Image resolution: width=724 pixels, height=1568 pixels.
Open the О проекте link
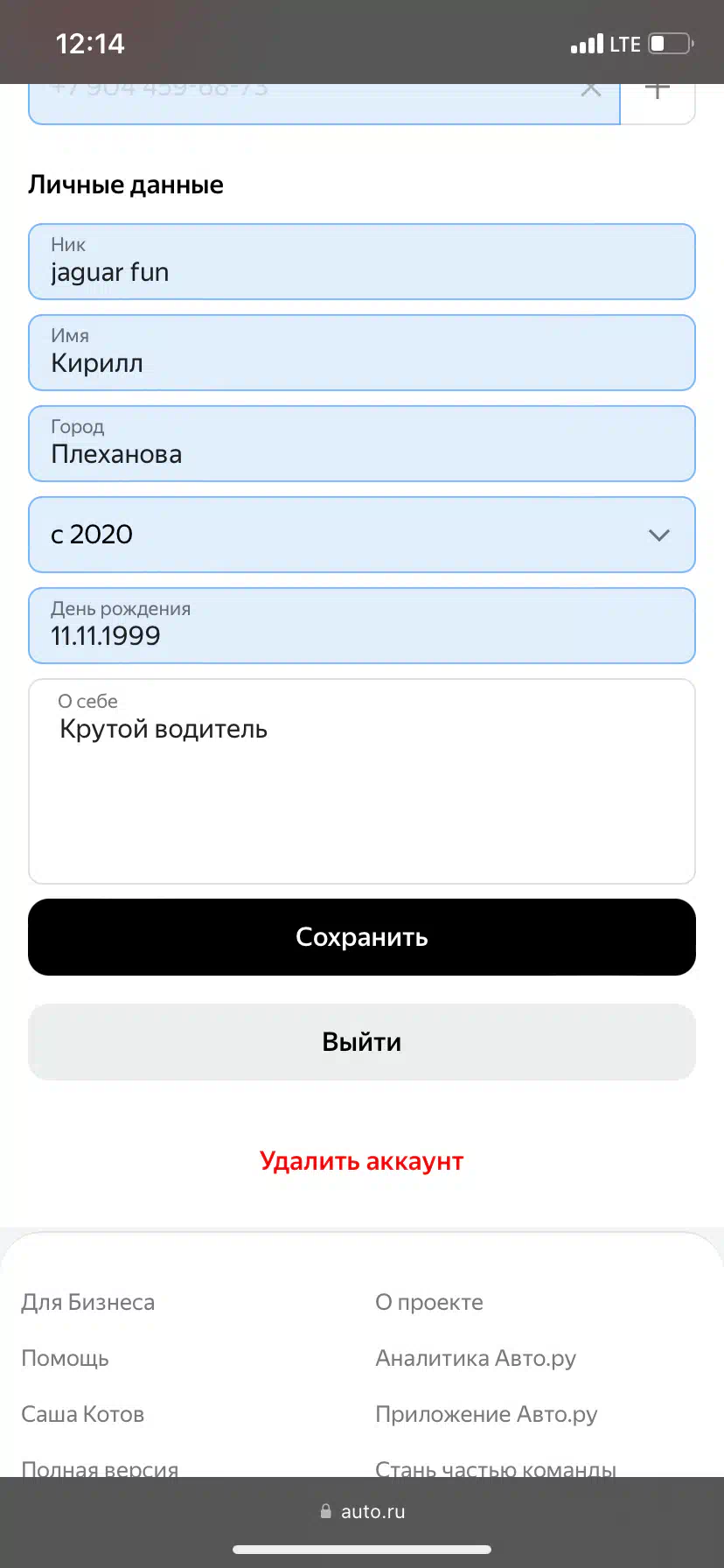[x=429, y=1302]
